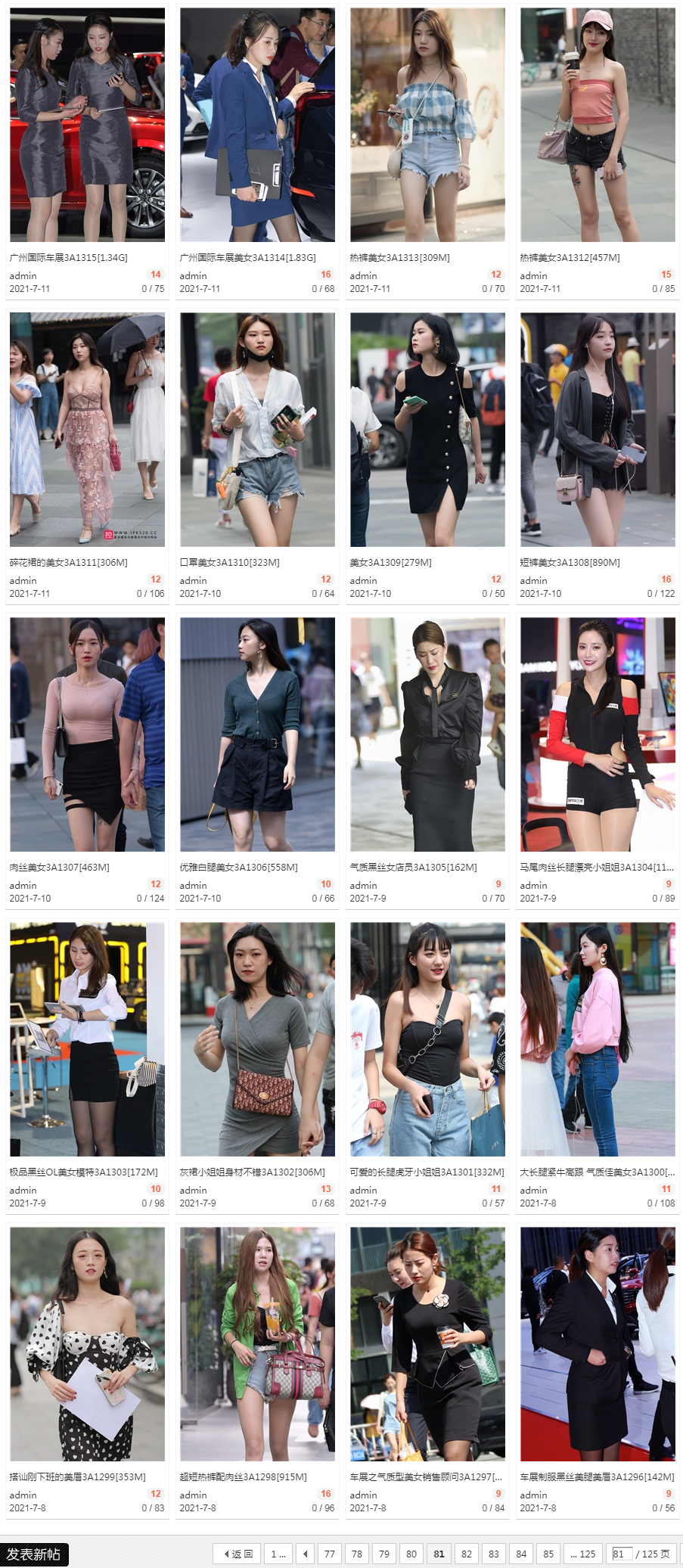Open post 优雅白腿美女3A1306[558M]
The image size is (683, 1568).
pyautogui.click(x=238, y=868)
